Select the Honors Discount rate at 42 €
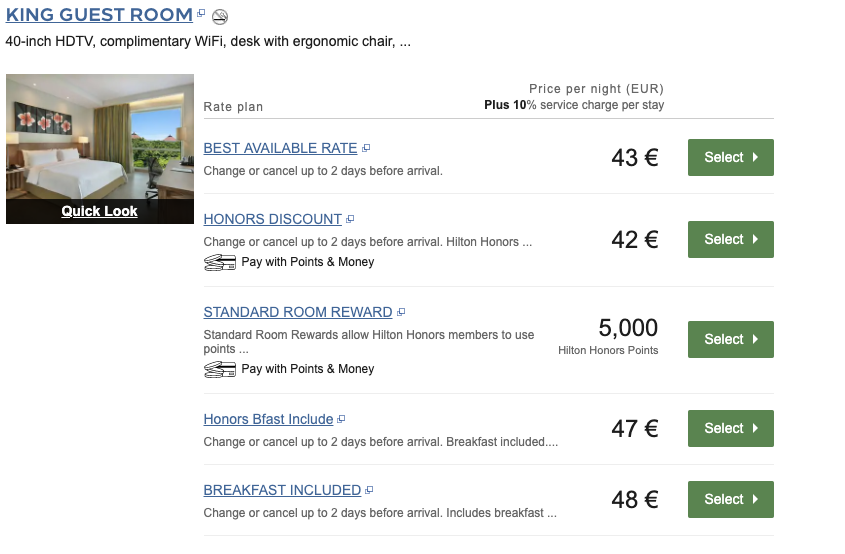845x554 pixels. click(730, 239)
